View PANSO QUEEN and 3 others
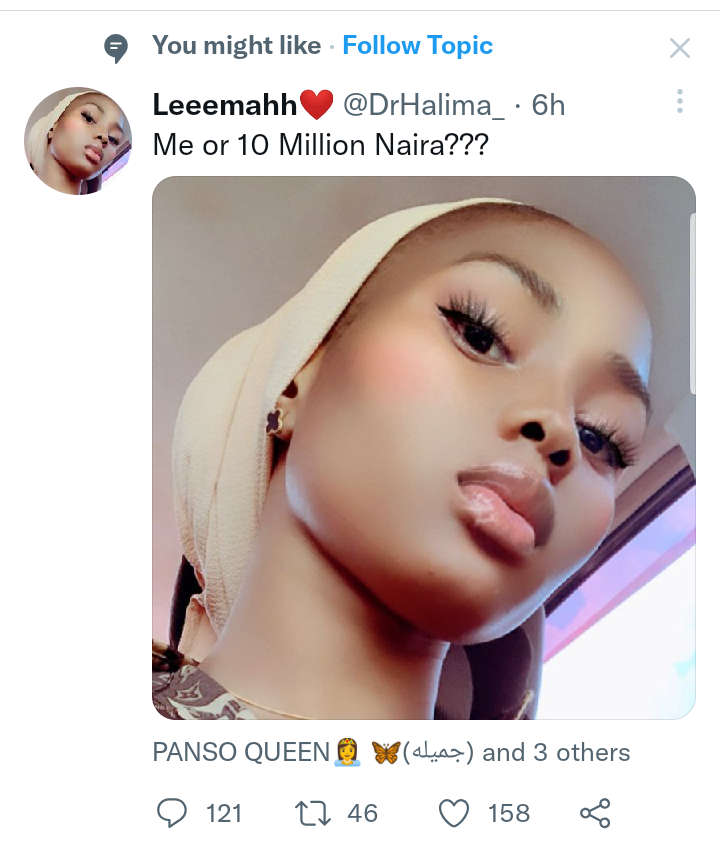This screenshot has width=720, height=848. (x=391, y=753)
